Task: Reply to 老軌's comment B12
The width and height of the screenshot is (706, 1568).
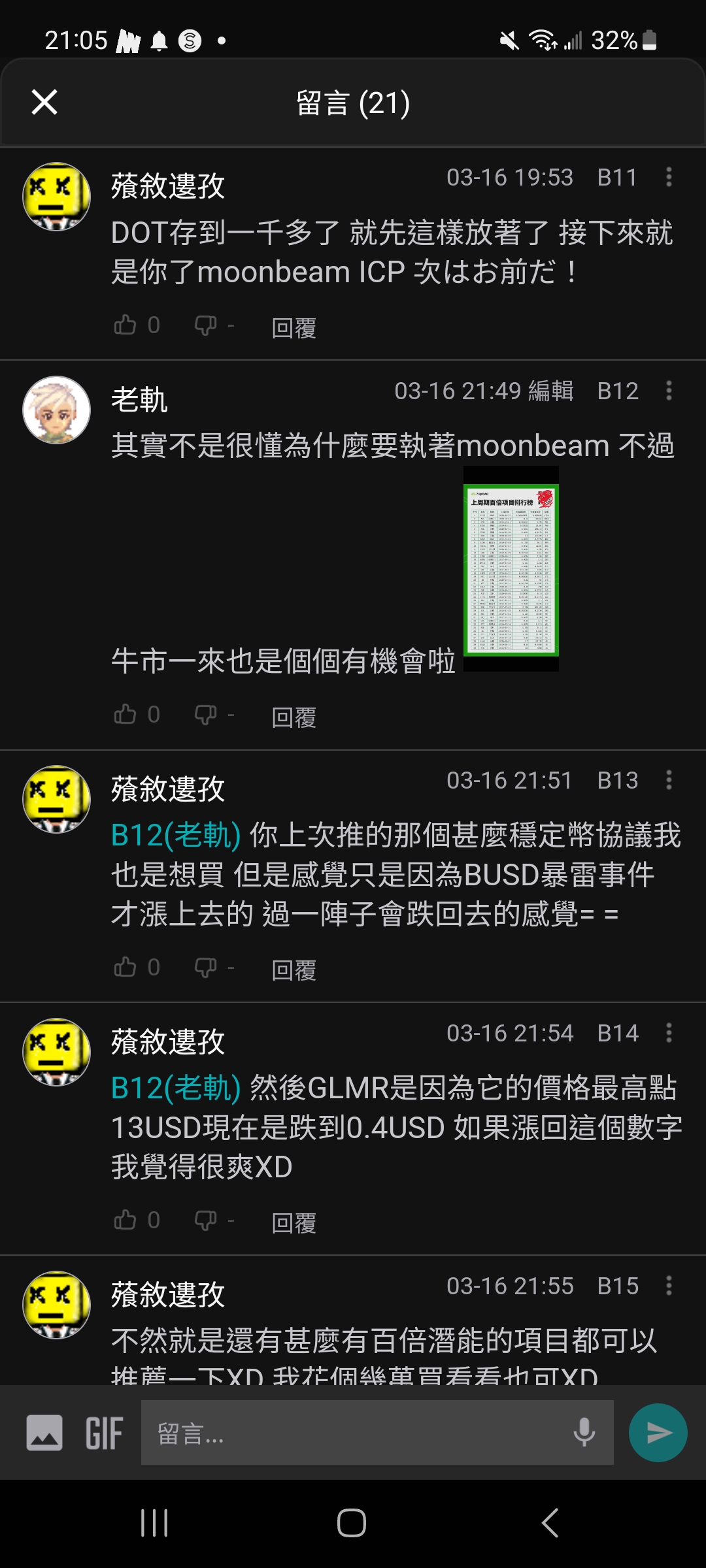Action: pyautogui.click(x=294, y=717)
